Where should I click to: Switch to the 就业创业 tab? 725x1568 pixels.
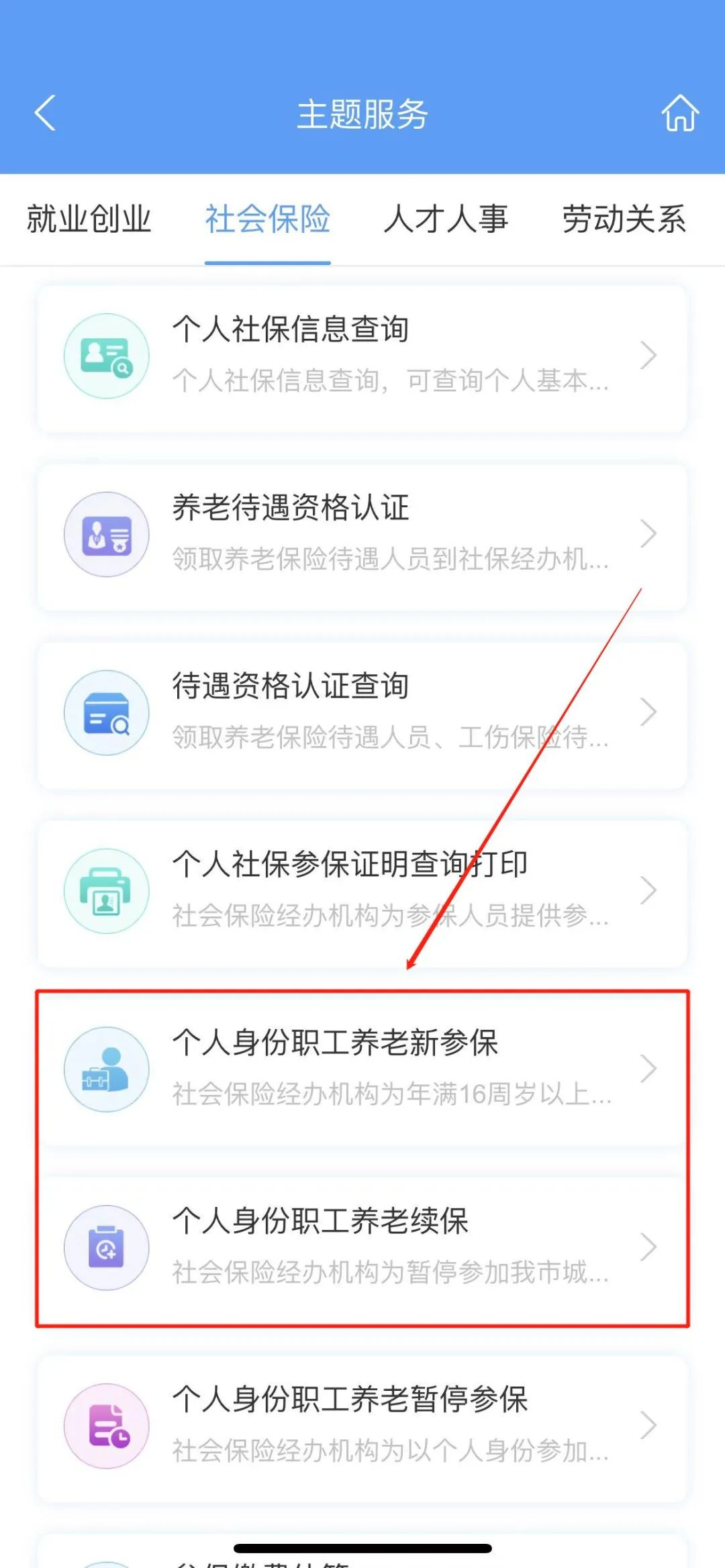coord(89,219)
